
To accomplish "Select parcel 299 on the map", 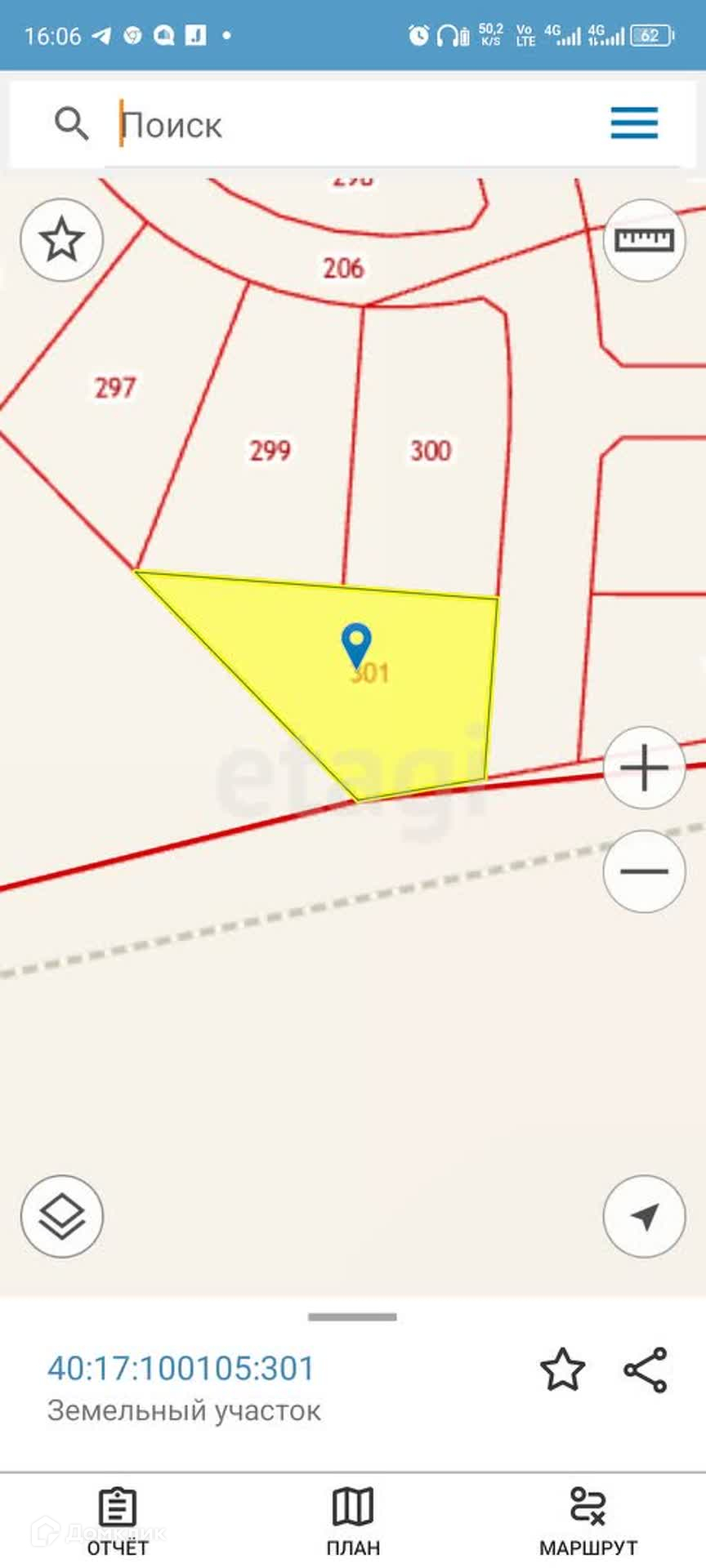I will pos(270,451).
